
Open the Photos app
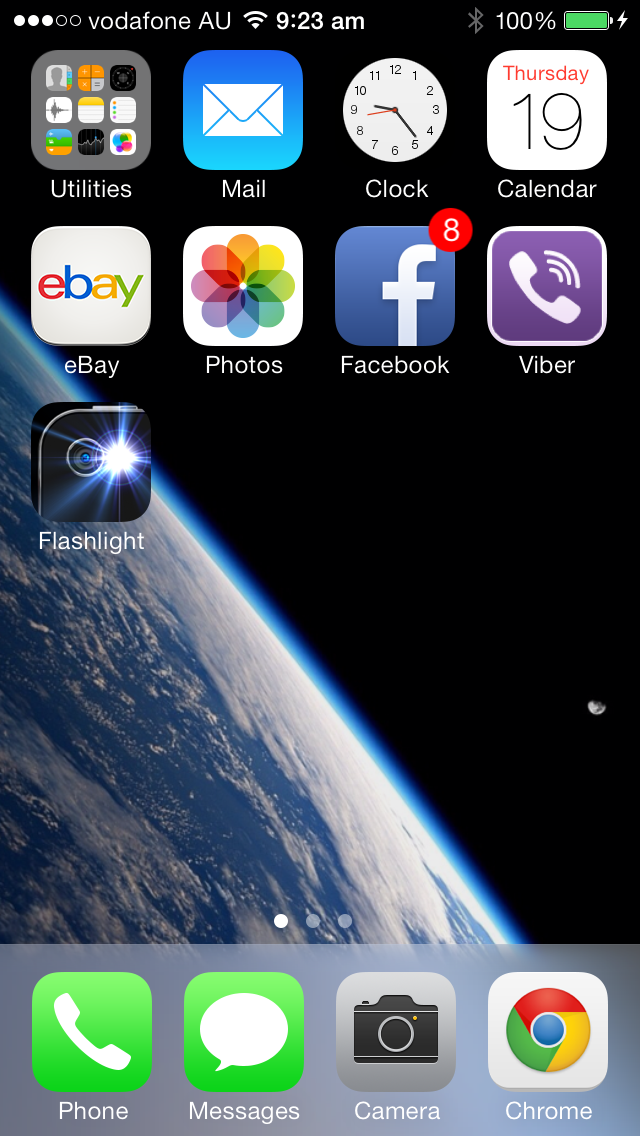point(243,286)
